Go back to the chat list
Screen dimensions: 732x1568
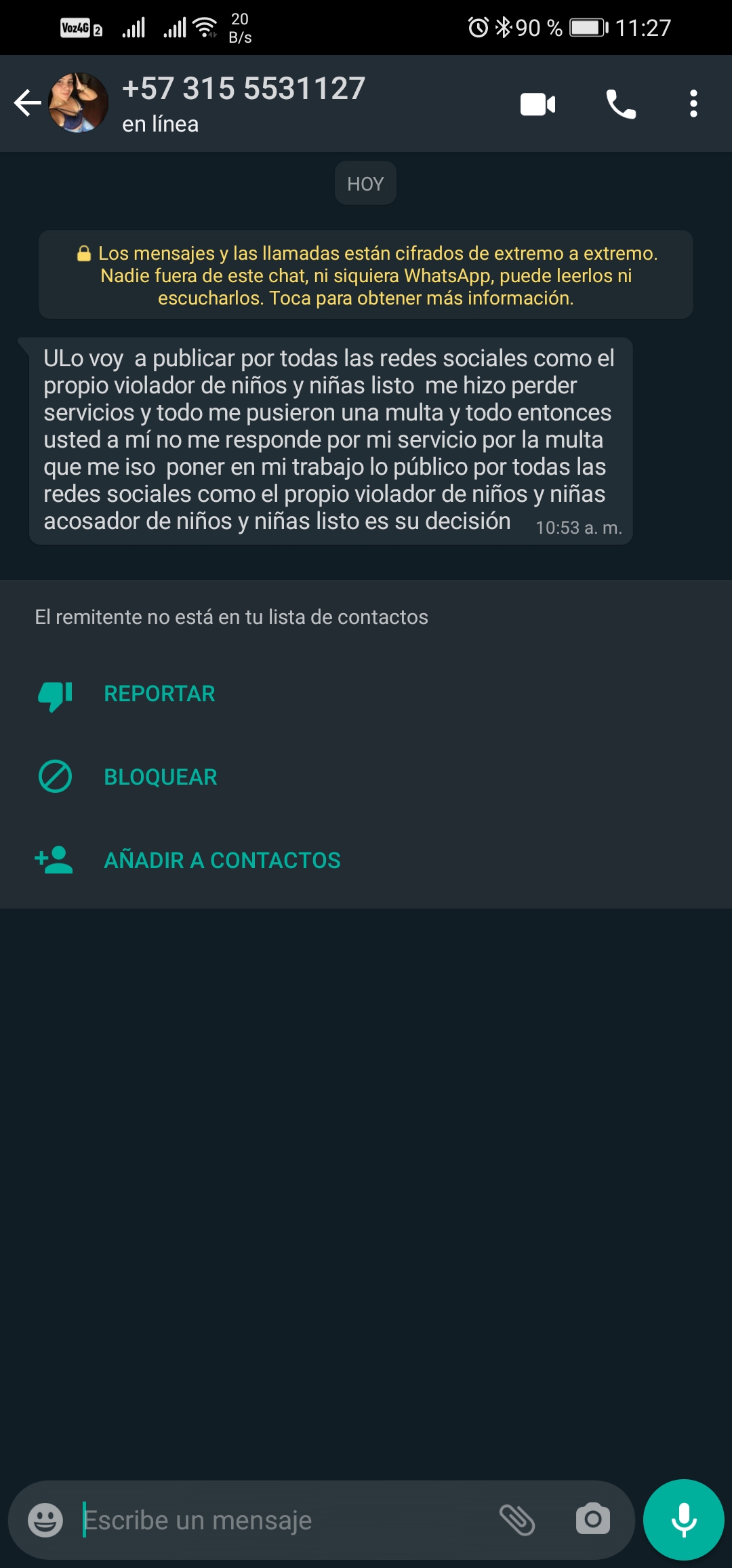coord(27,103)
